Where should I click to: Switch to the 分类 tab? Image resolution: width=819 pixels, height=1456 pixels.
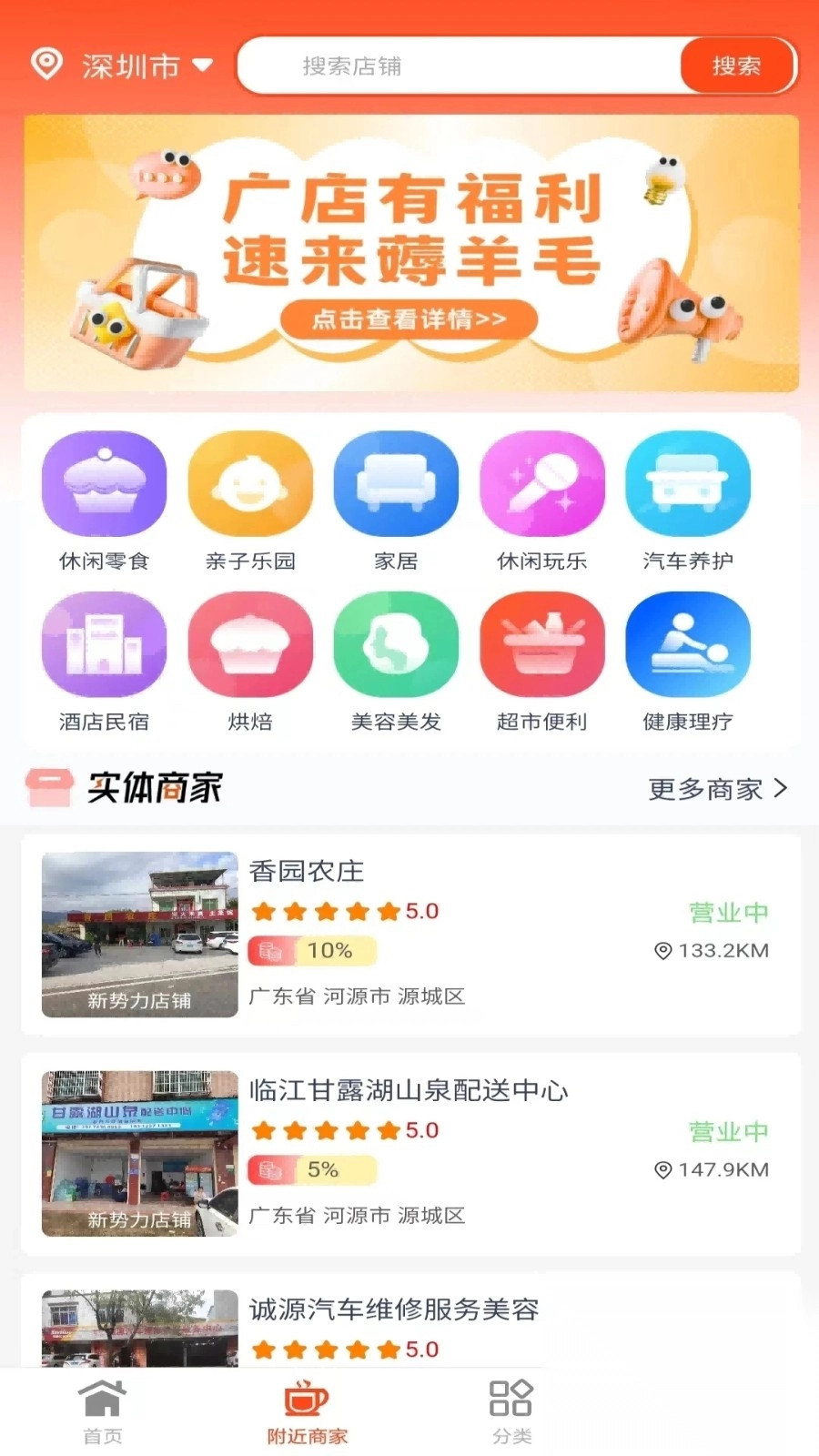coord(511,1409)
